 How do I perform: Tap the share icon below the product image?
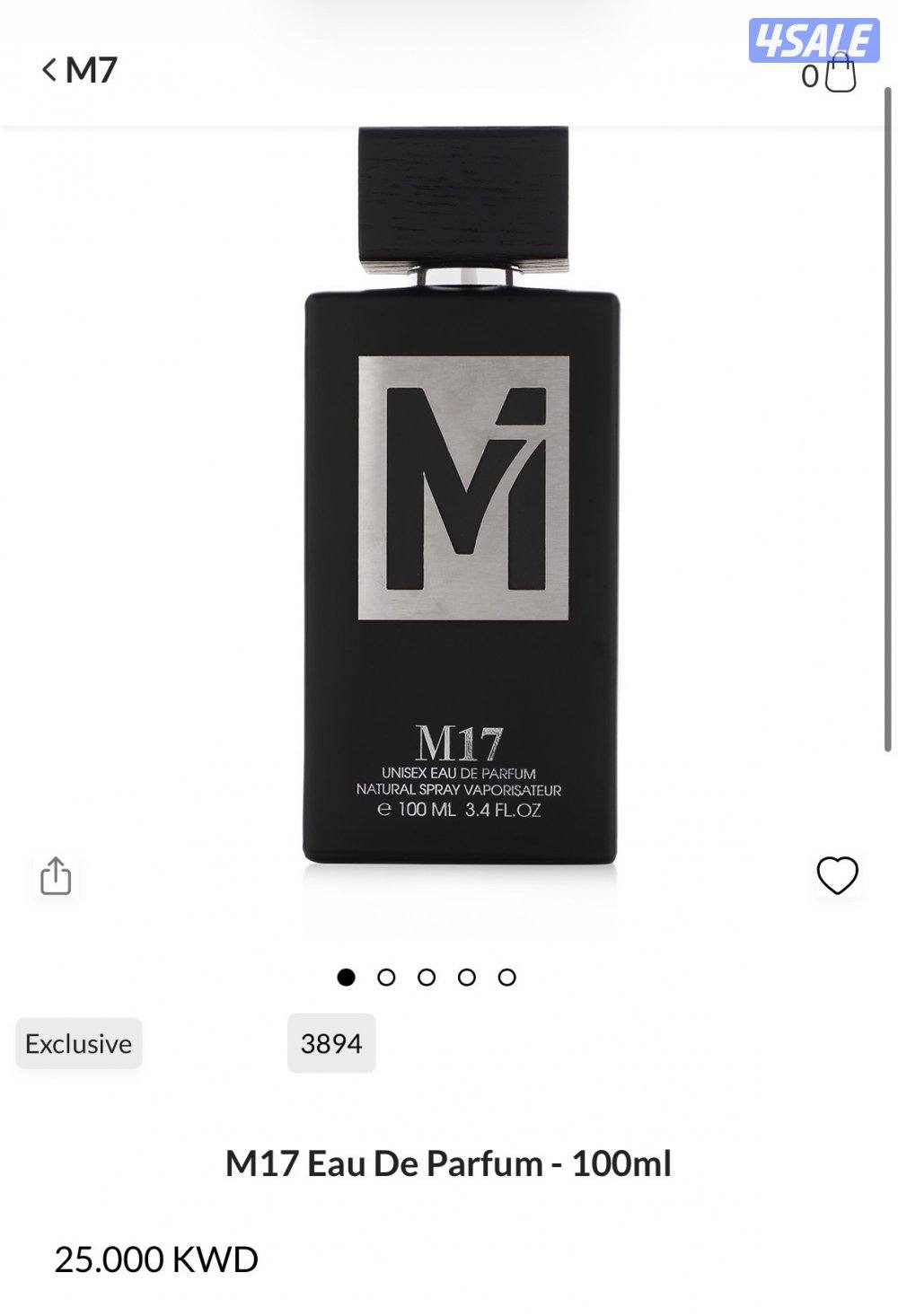tap(57, 877)
